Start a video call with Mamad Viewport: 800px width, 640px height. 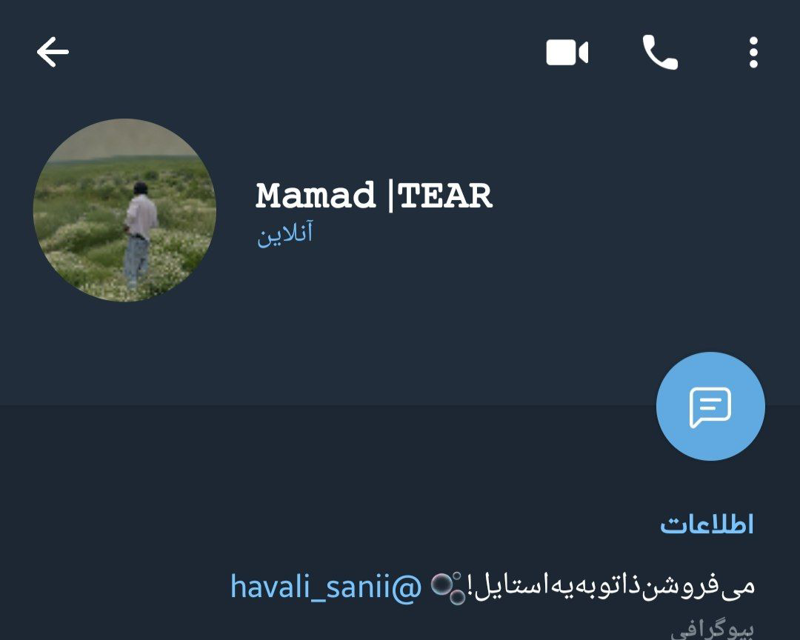(x=566, y=52)
